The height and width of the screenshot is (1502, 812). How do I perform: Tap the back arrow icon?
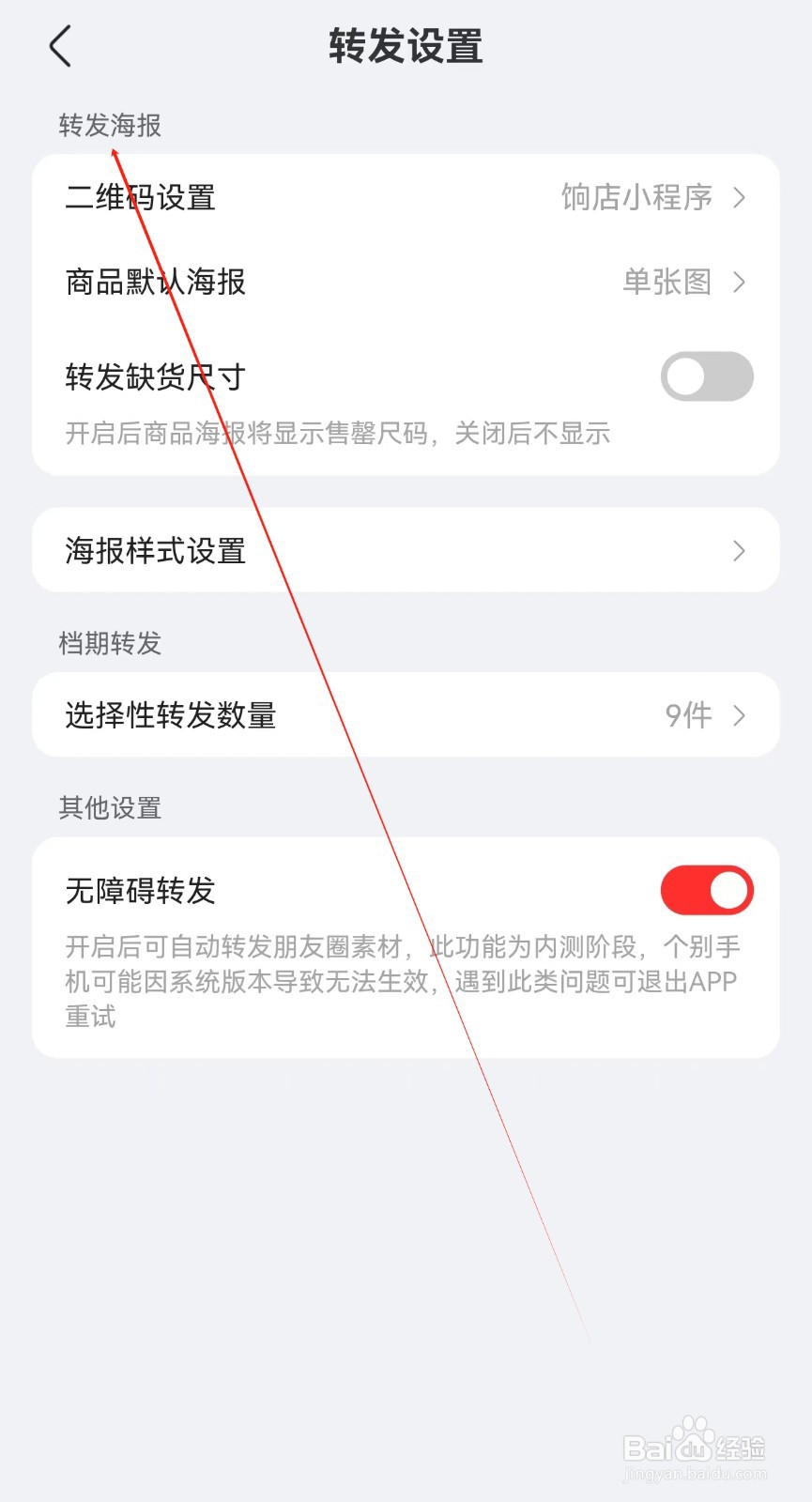coord(60,45)
